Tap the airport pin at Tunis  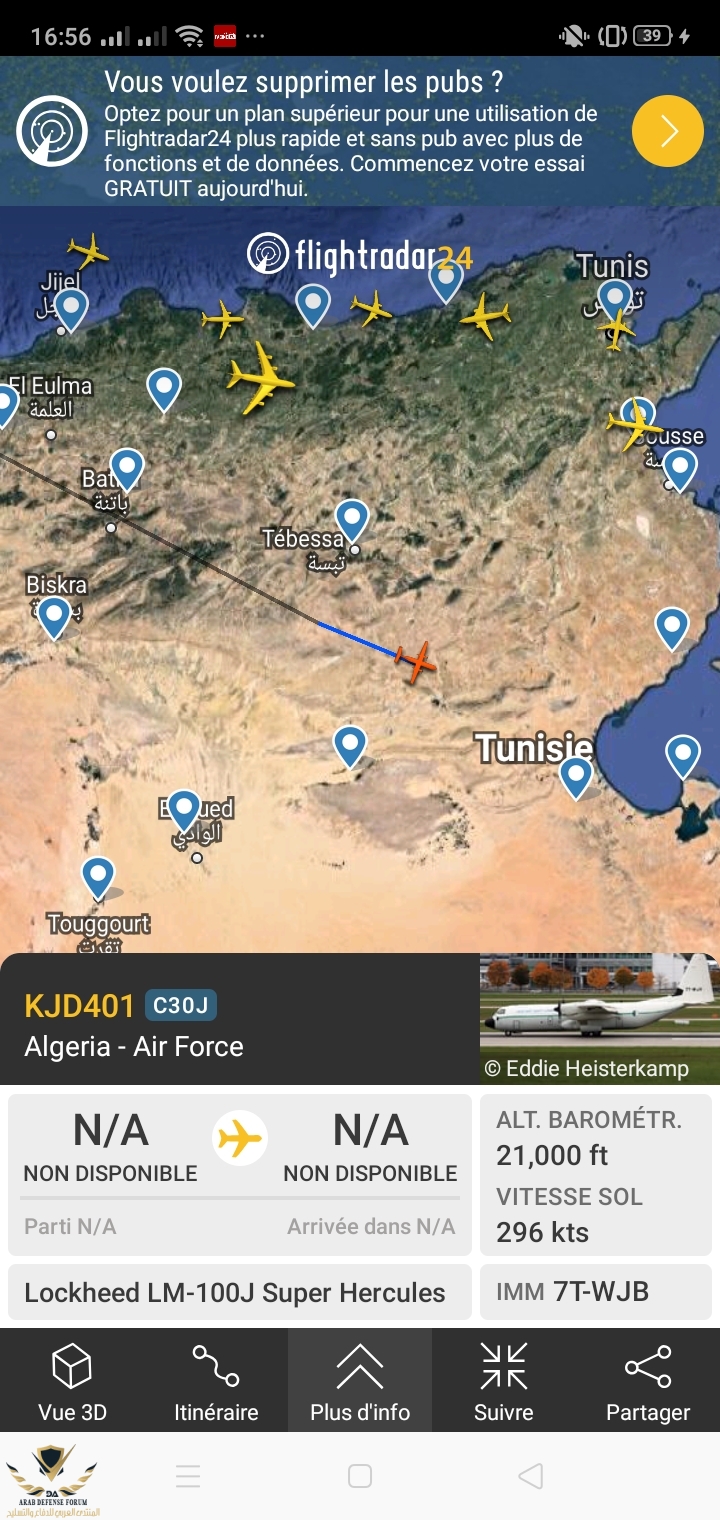[x=614, y=298]
